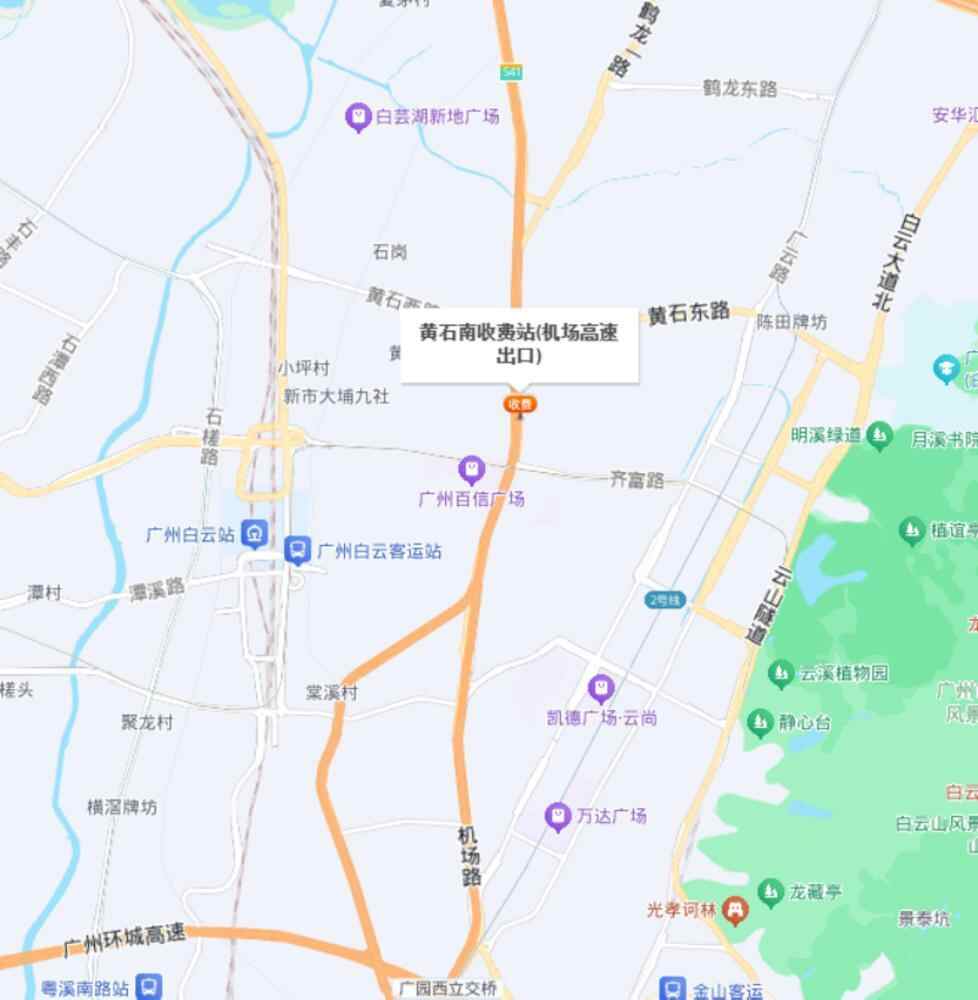This screenshot has width=978, height=1000.
Task: Tap the 万达广场 shopping marker
Action: [x=558, y=816]
